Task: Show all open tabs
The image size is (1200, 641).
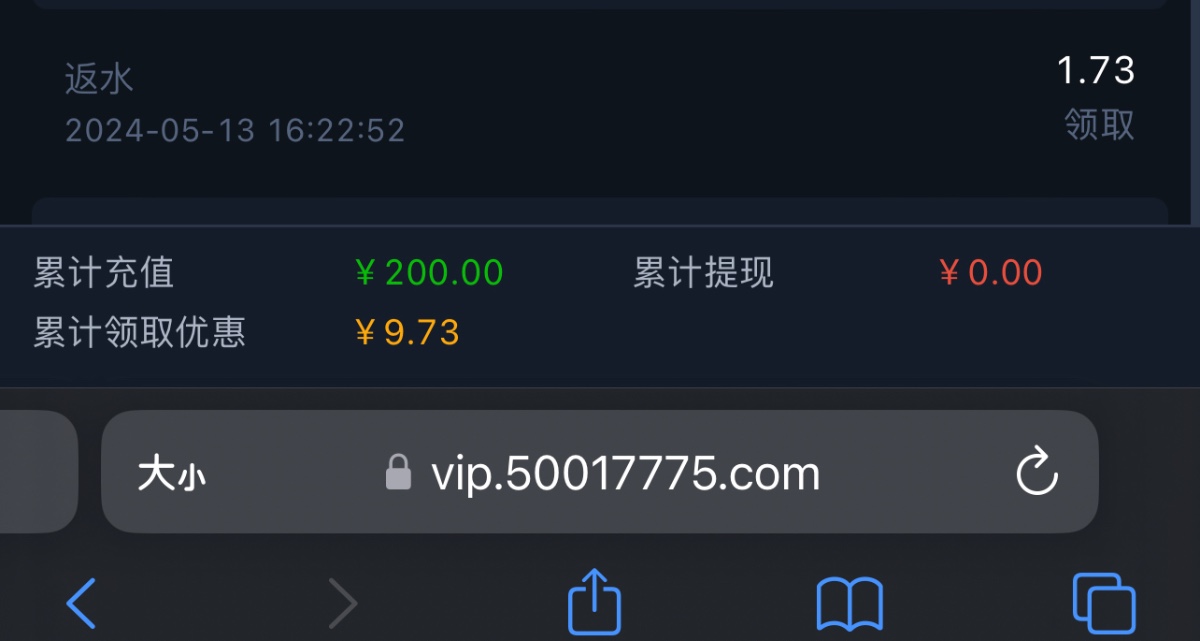Action: tap(1103, 602)
